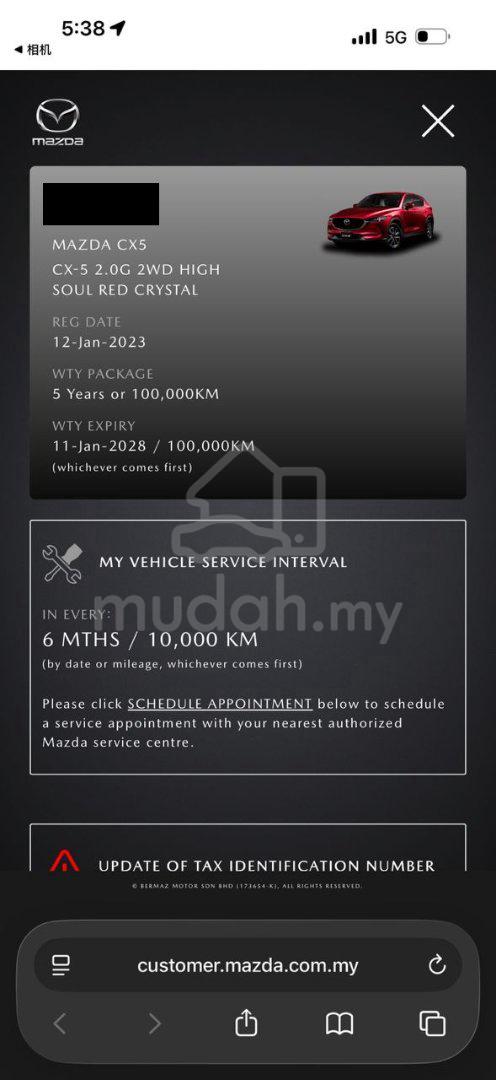Open browser bookmarks
The image size is (496, 1080).
(340, 1024)
